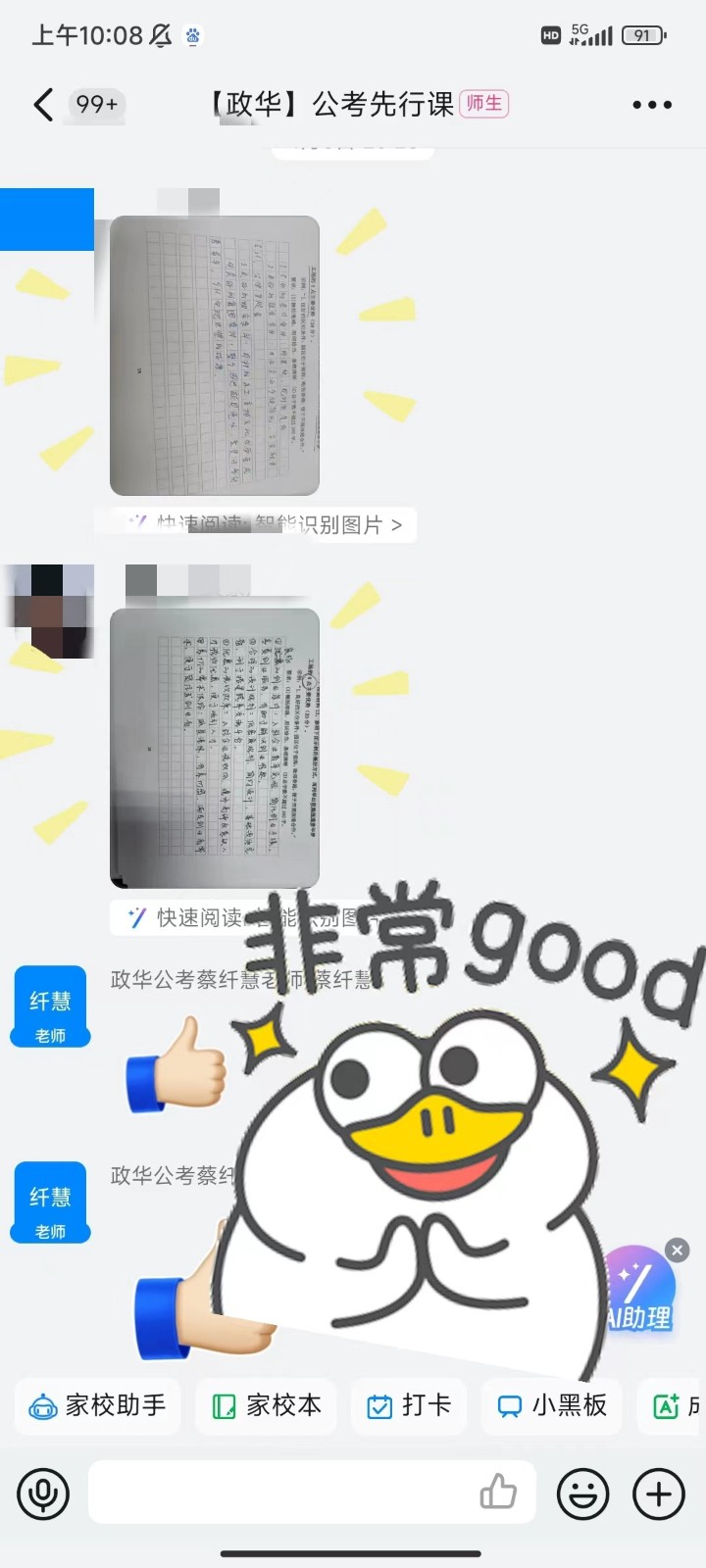Focus the message text field
The image size is (706, 1568).
275,1493
